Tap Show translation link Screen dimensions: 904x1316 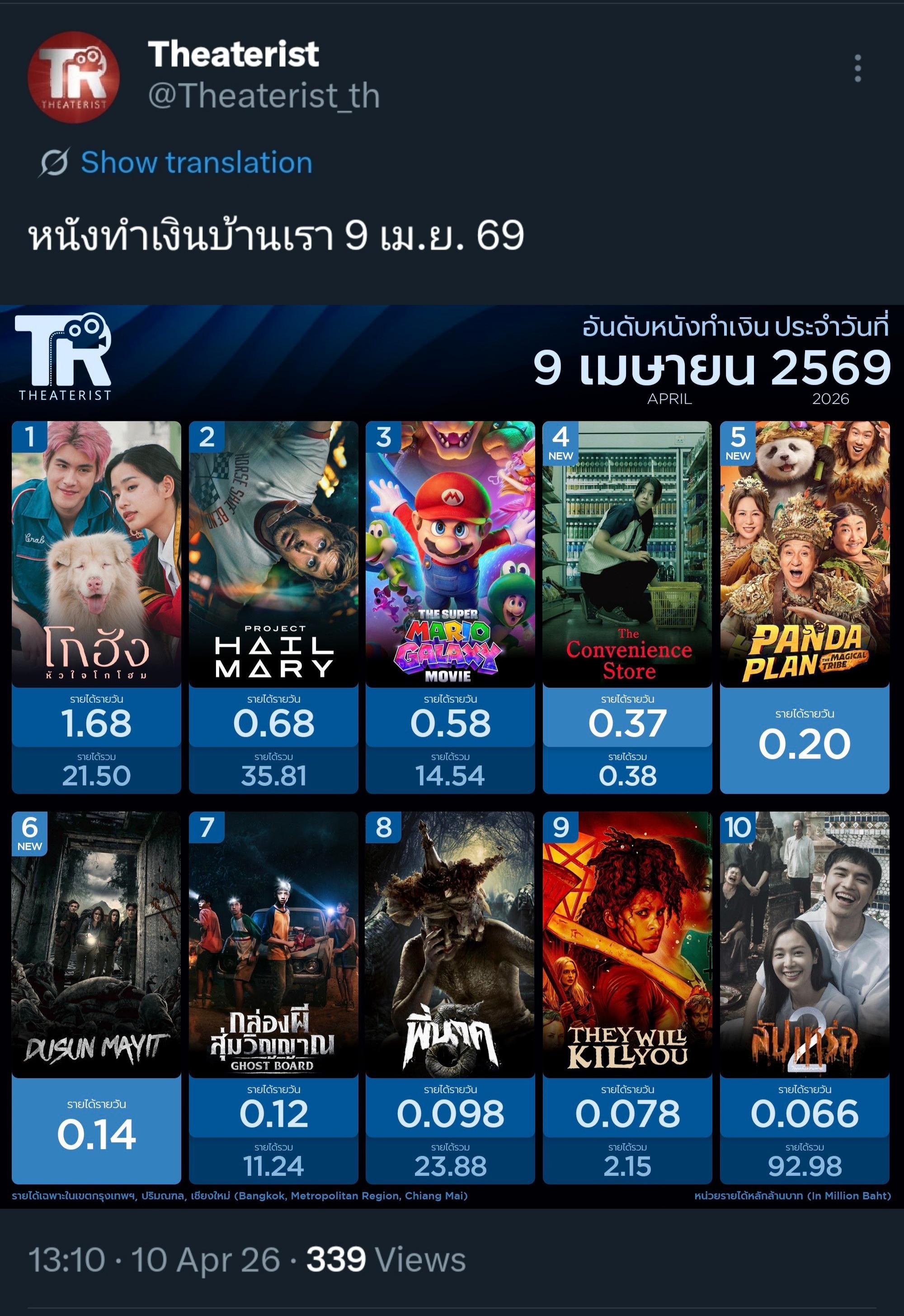tap(196, 163)
